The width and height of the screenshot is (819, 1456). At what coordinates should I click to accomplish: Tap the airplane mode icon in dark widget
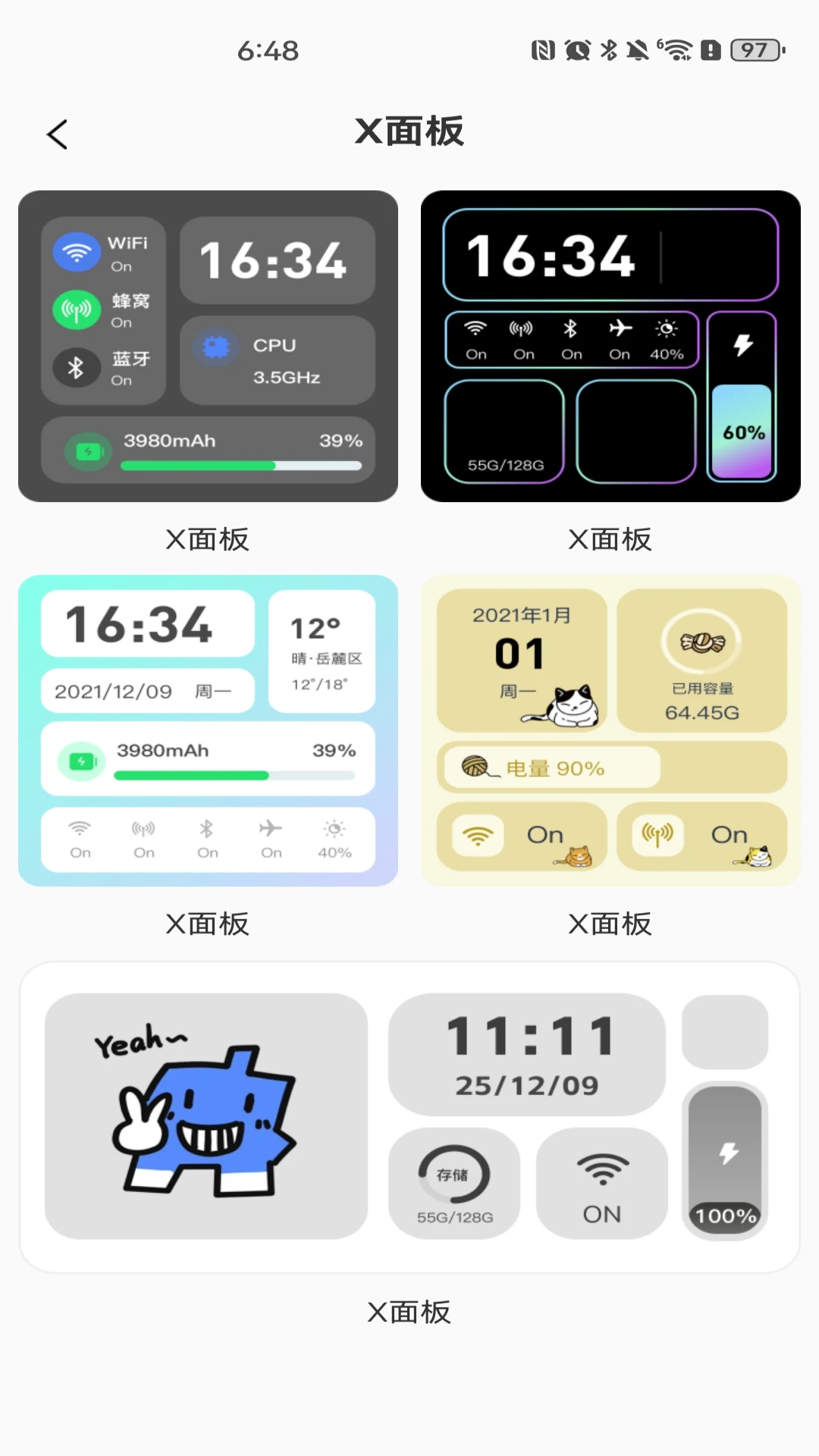click(620, 330)
